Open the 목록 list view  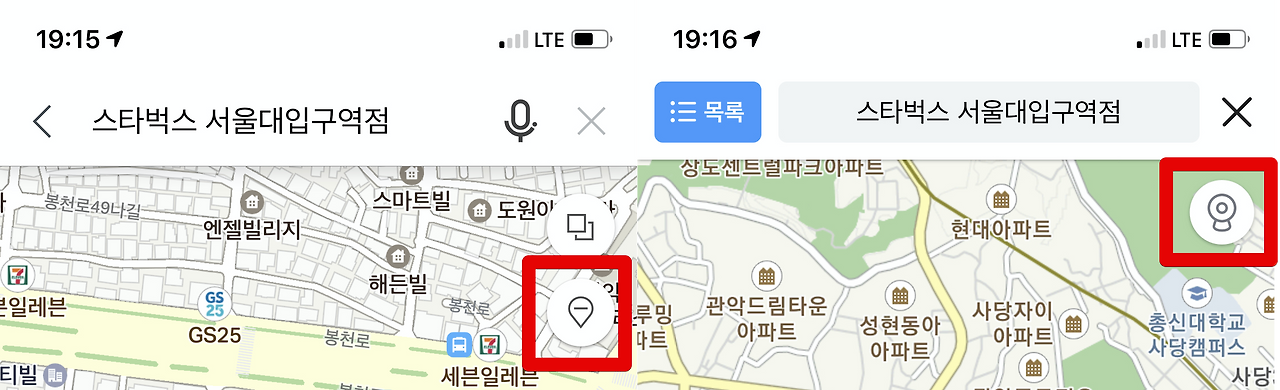click(x=708, y=111)
